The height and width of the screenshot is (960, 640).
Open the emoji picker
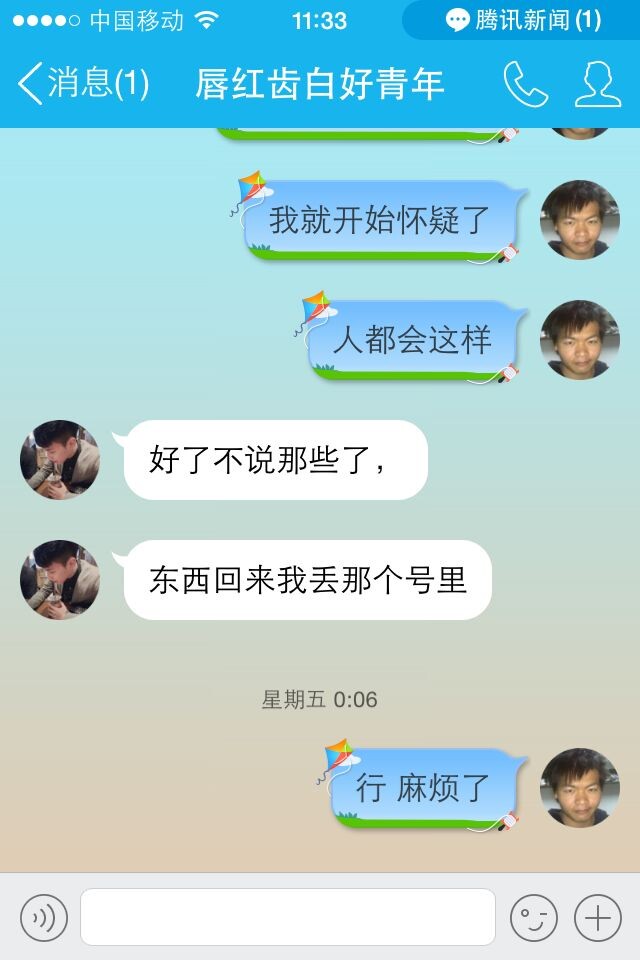[533, 917]
